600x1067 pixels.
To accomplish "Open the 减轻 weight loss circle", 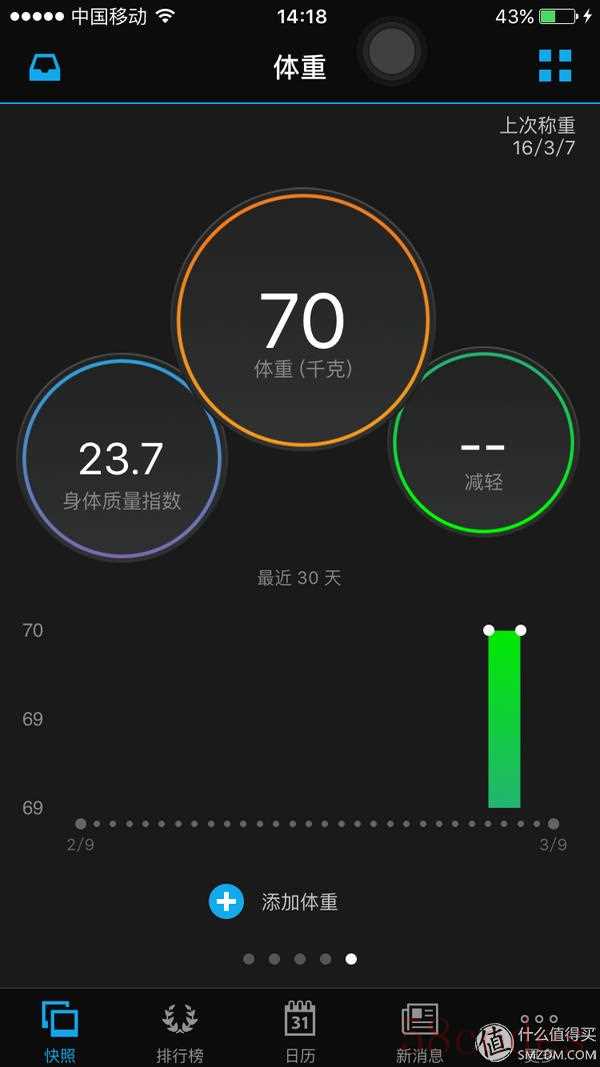I will point(483,443).
